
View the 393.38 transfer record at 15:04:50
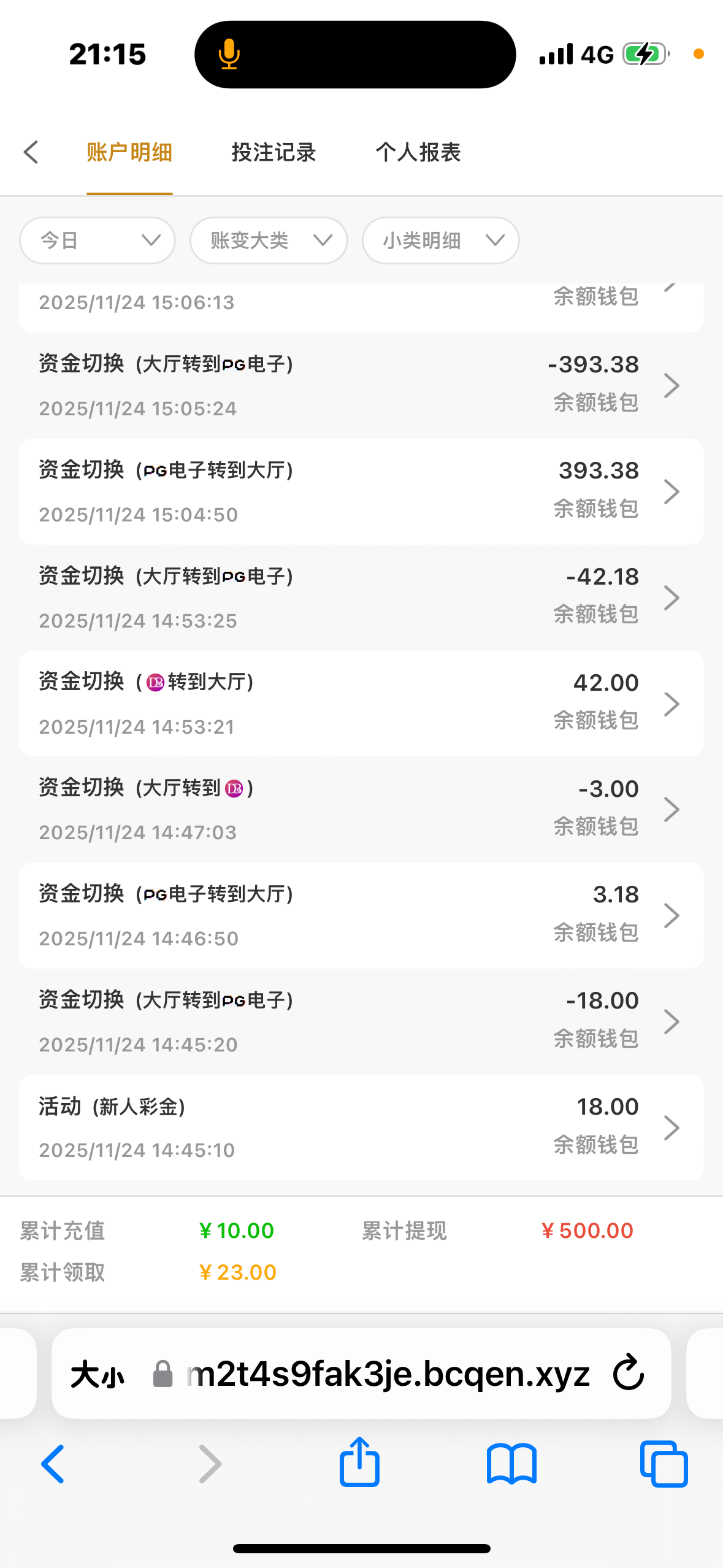tap(361, 491)
